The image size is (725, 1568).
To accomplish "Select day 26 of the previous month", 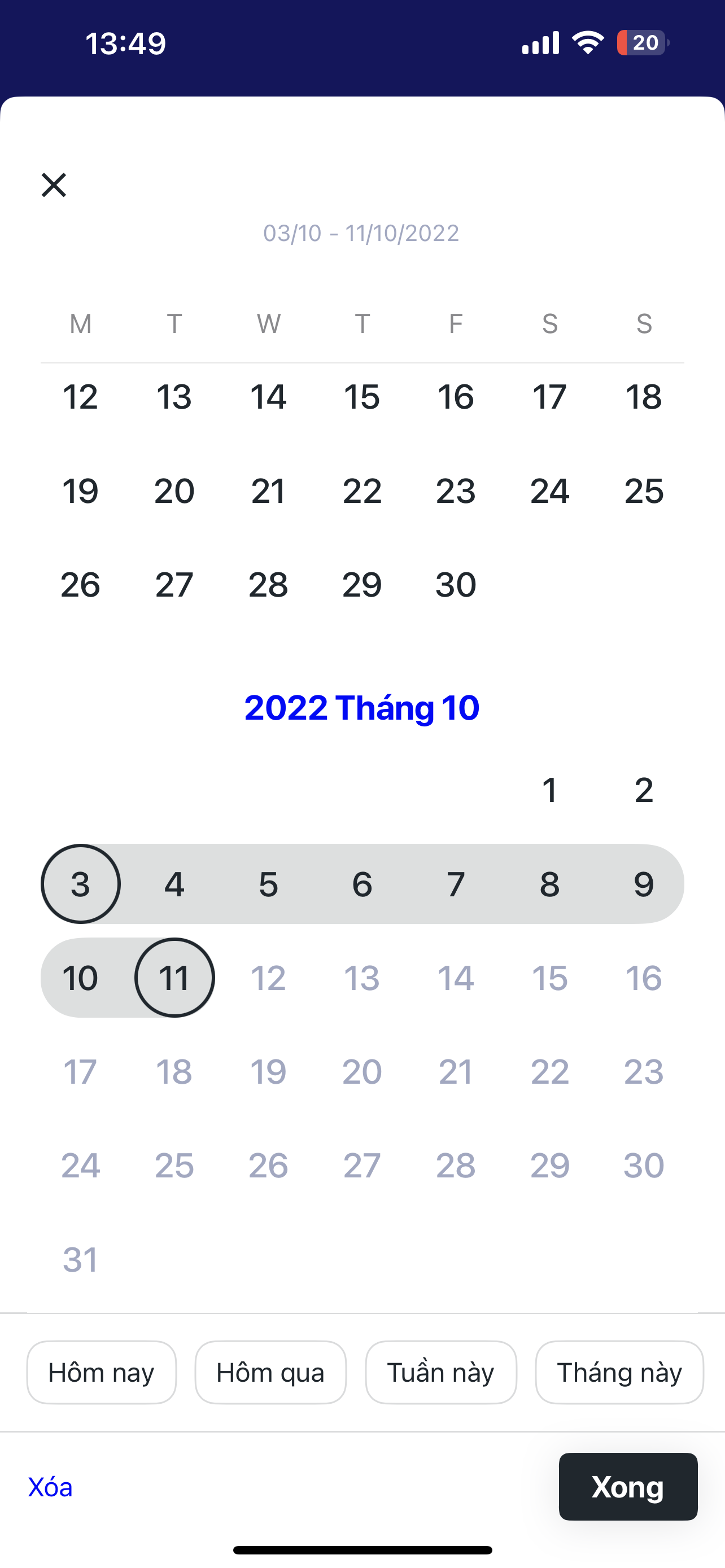I will 80,585.
